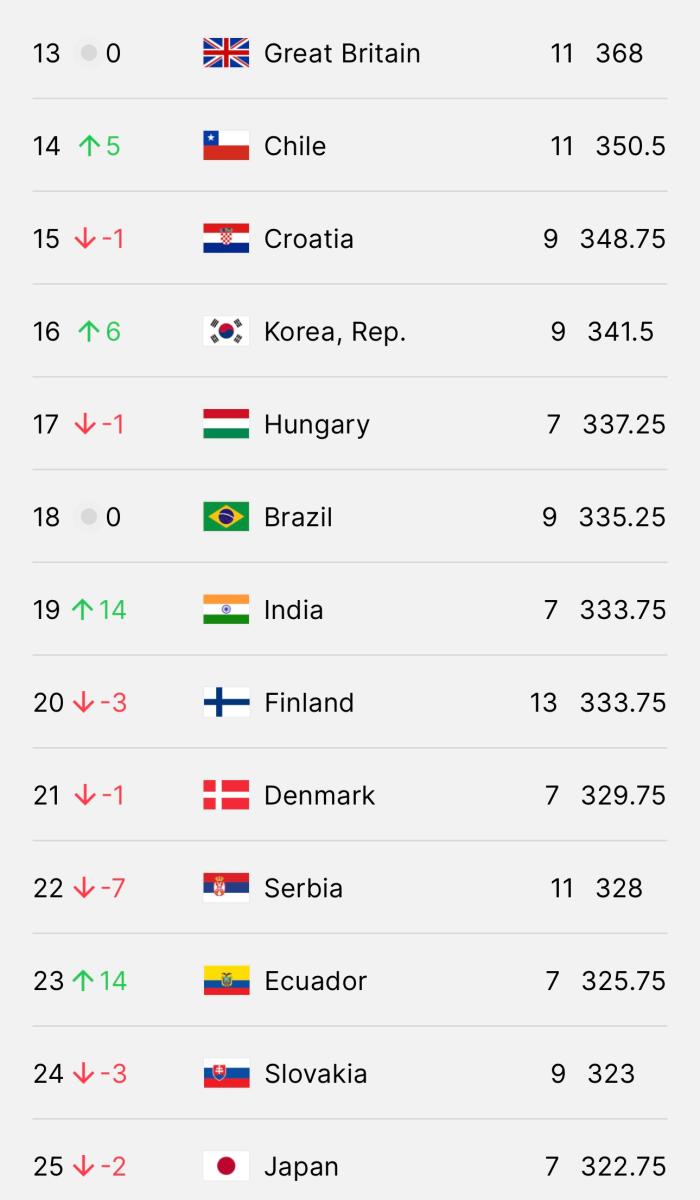Open Croatia's ranking entry
This screenshot has height=1200, width=700.
308,239
